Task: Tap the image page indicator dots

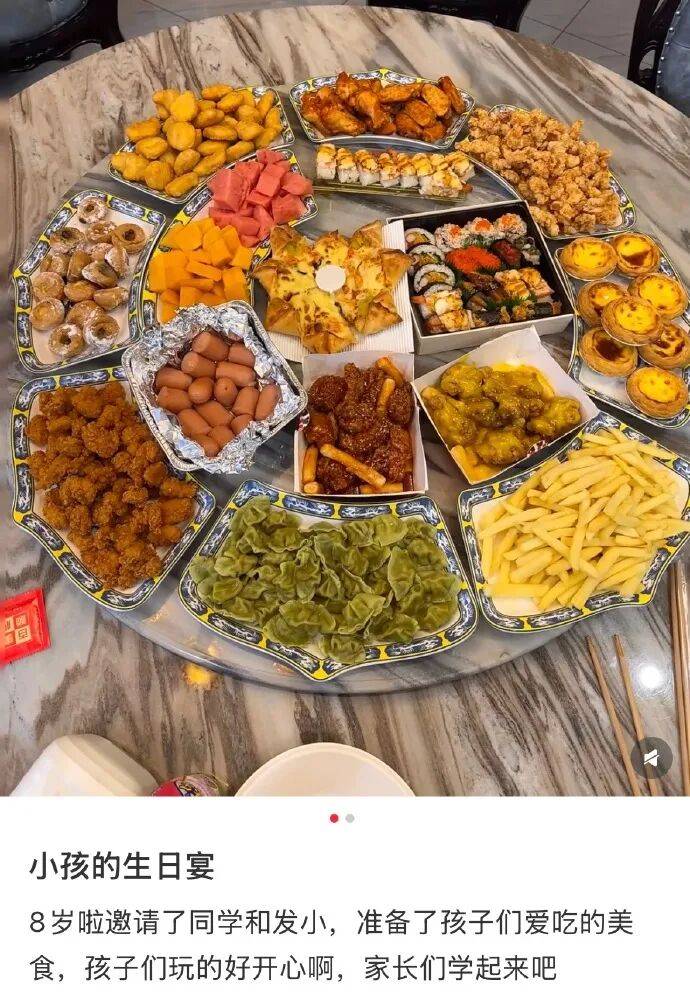Action: point(342,818)
